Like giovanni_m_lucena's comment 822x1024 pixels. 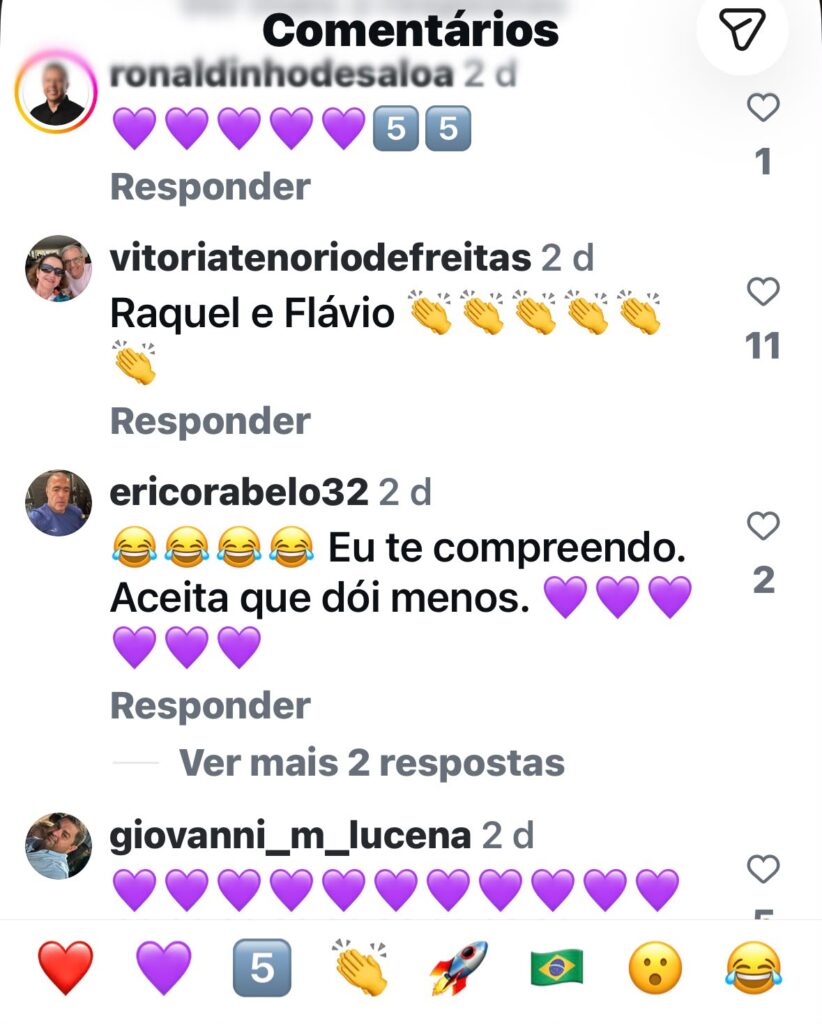763,869
